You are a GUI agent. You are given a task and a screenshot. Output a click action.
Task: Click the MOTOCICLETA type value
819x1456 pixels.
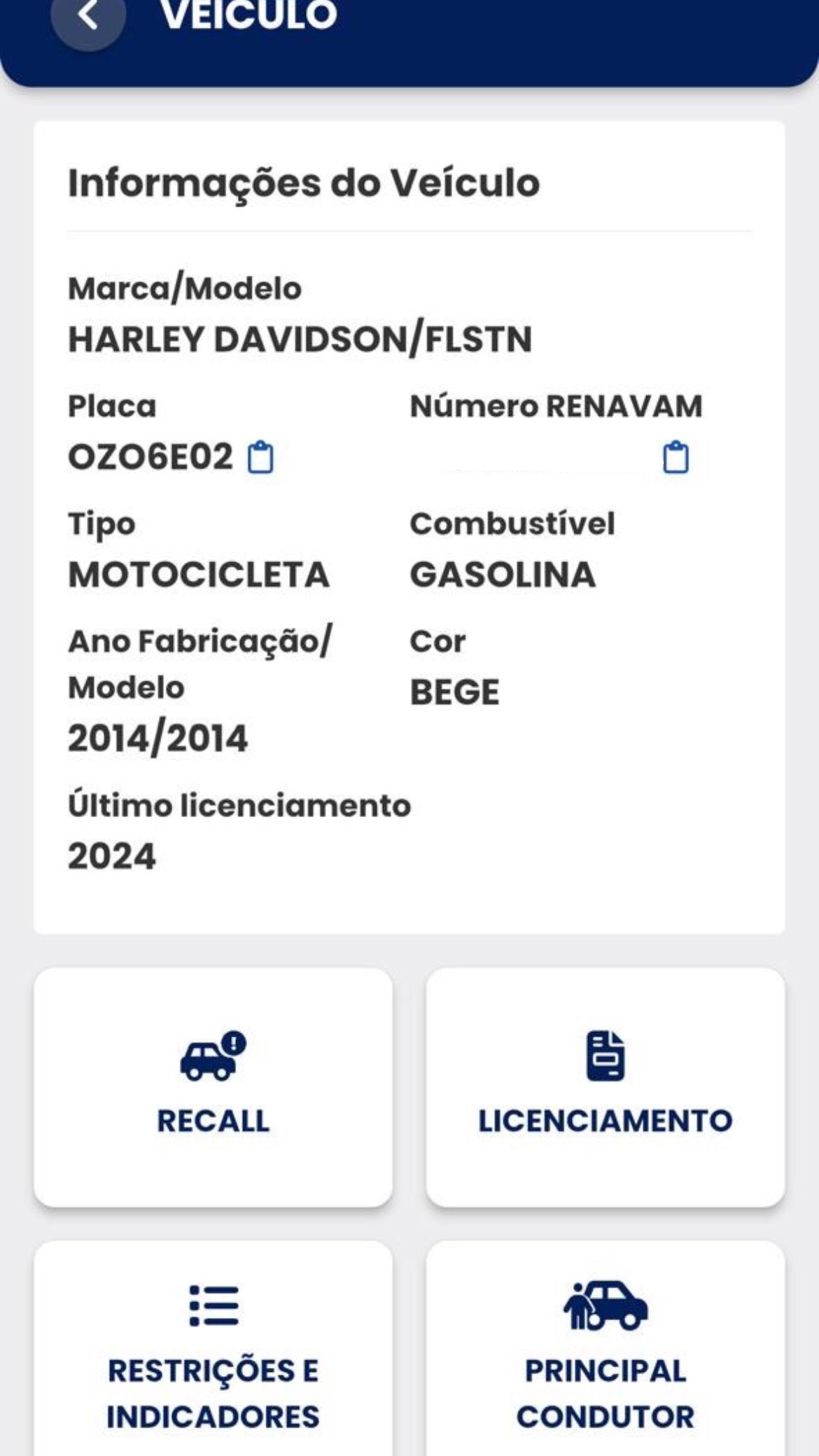199,574
